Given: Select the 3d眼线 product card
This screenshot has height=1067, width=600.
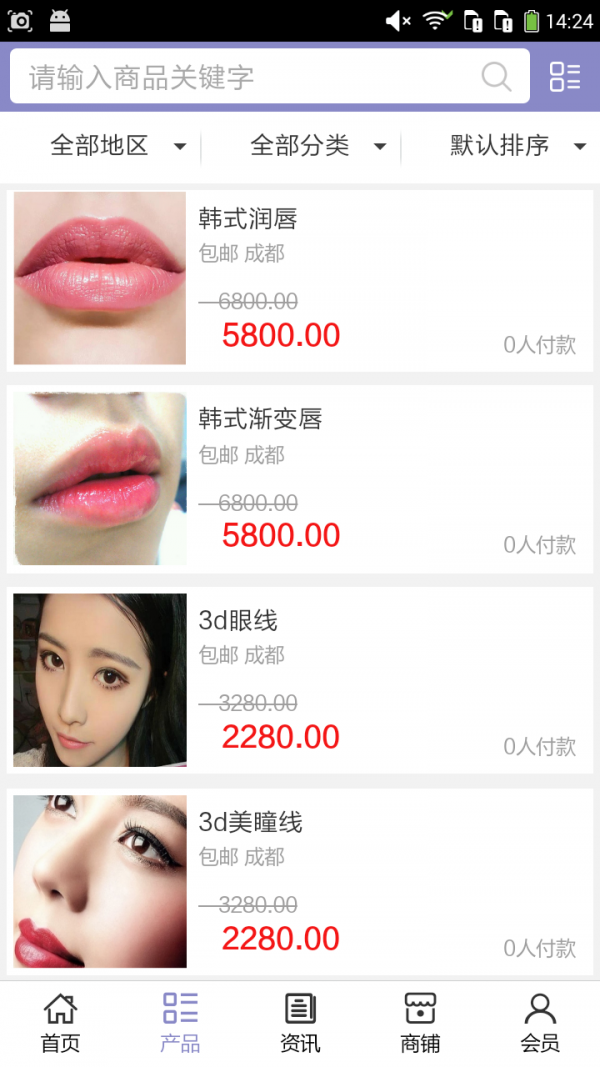Looking at the screenshot, I should pyautogui.click(x=300, y=680).
